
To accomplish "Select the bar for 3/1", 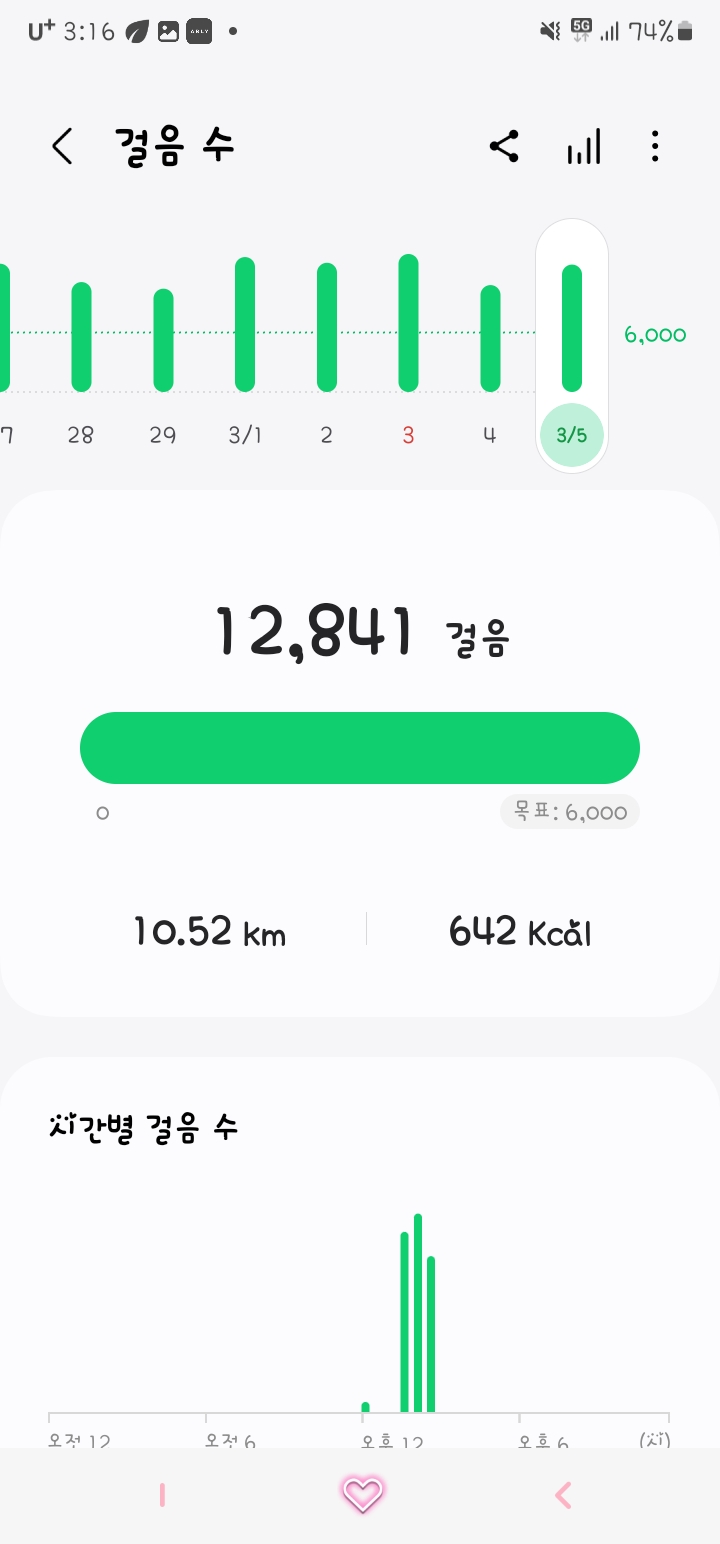I will pyautogui.click(x=245, y=325).
